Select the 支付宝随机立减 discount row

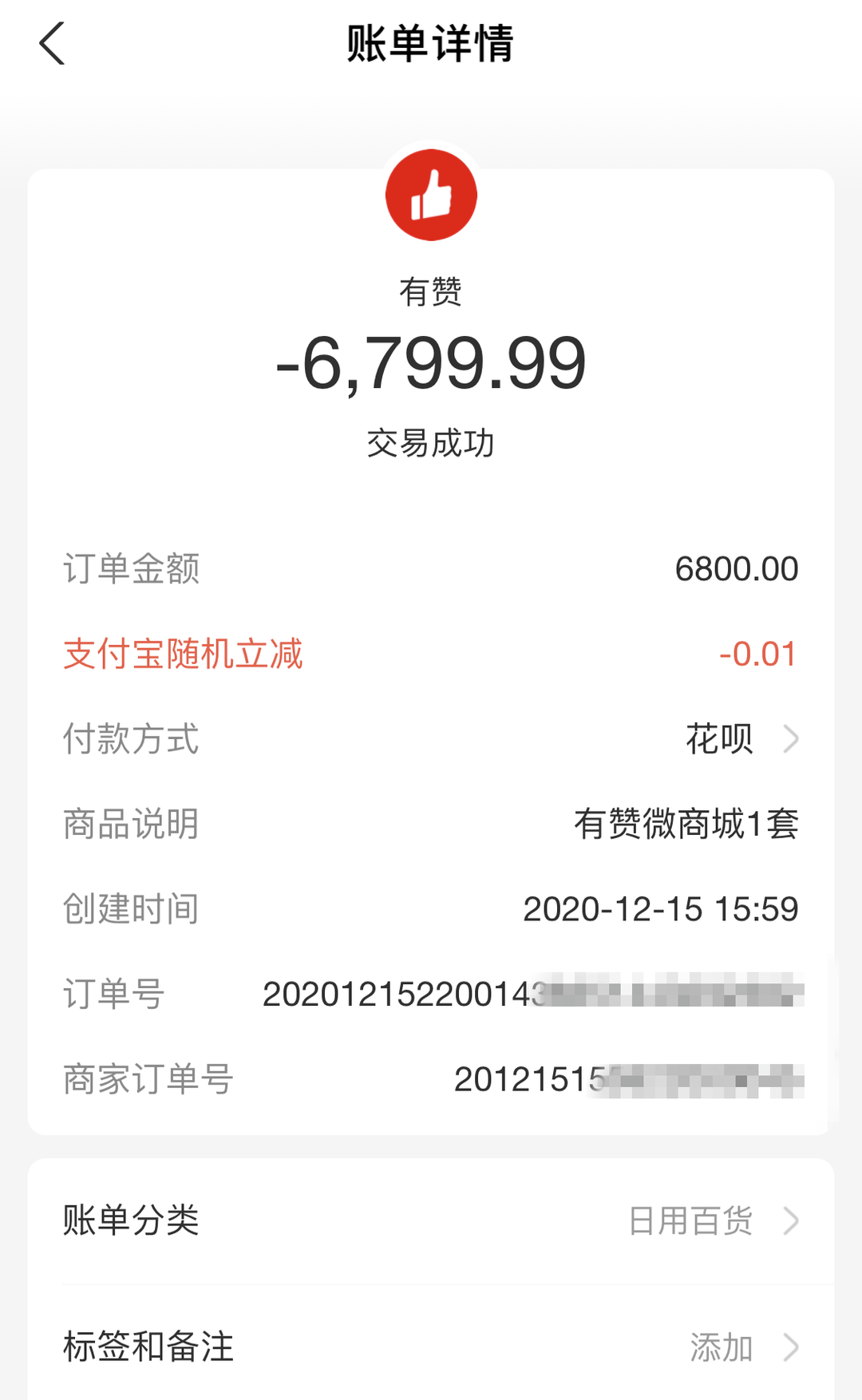click(x=431, y=653)
